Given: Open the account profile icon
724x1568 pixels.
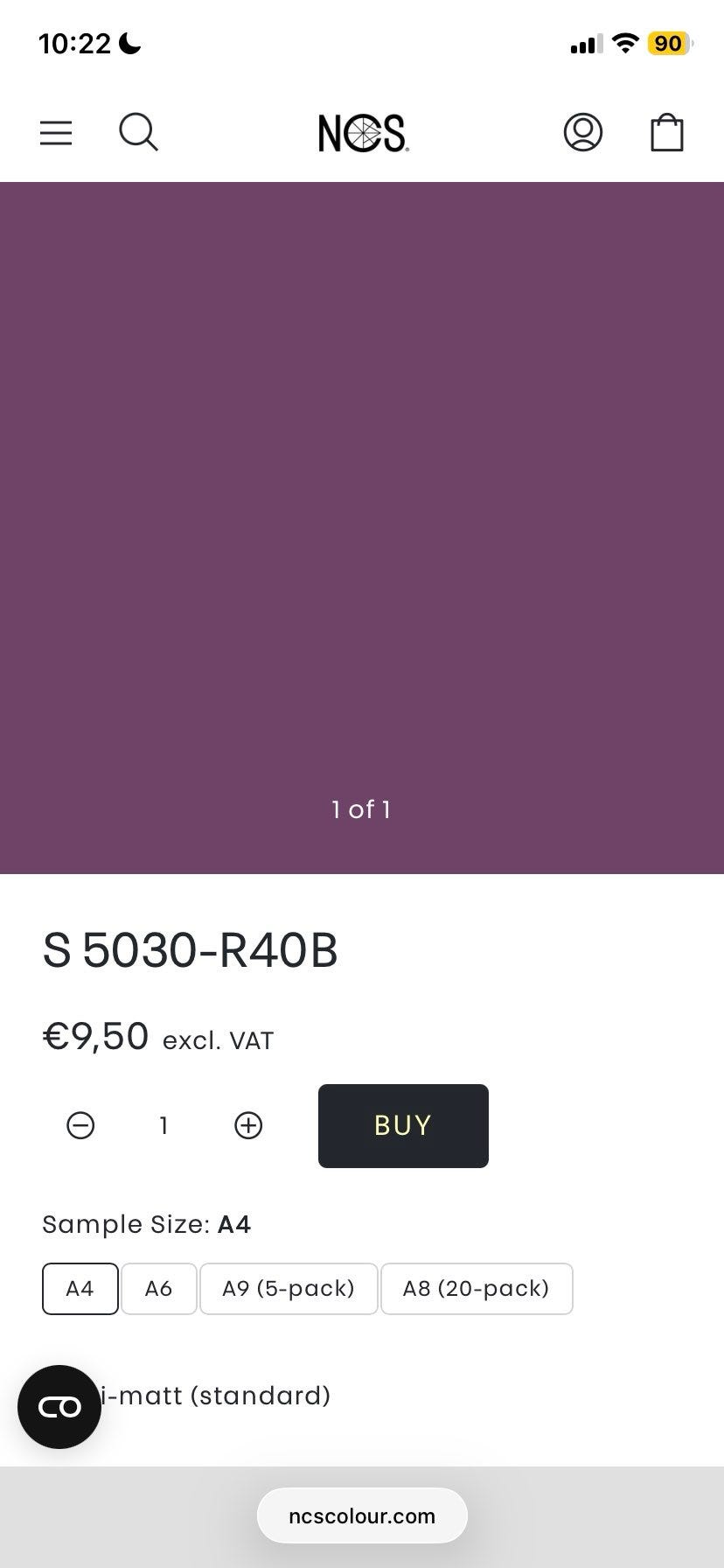Looking at the screenshot, I should pos(582,133).
